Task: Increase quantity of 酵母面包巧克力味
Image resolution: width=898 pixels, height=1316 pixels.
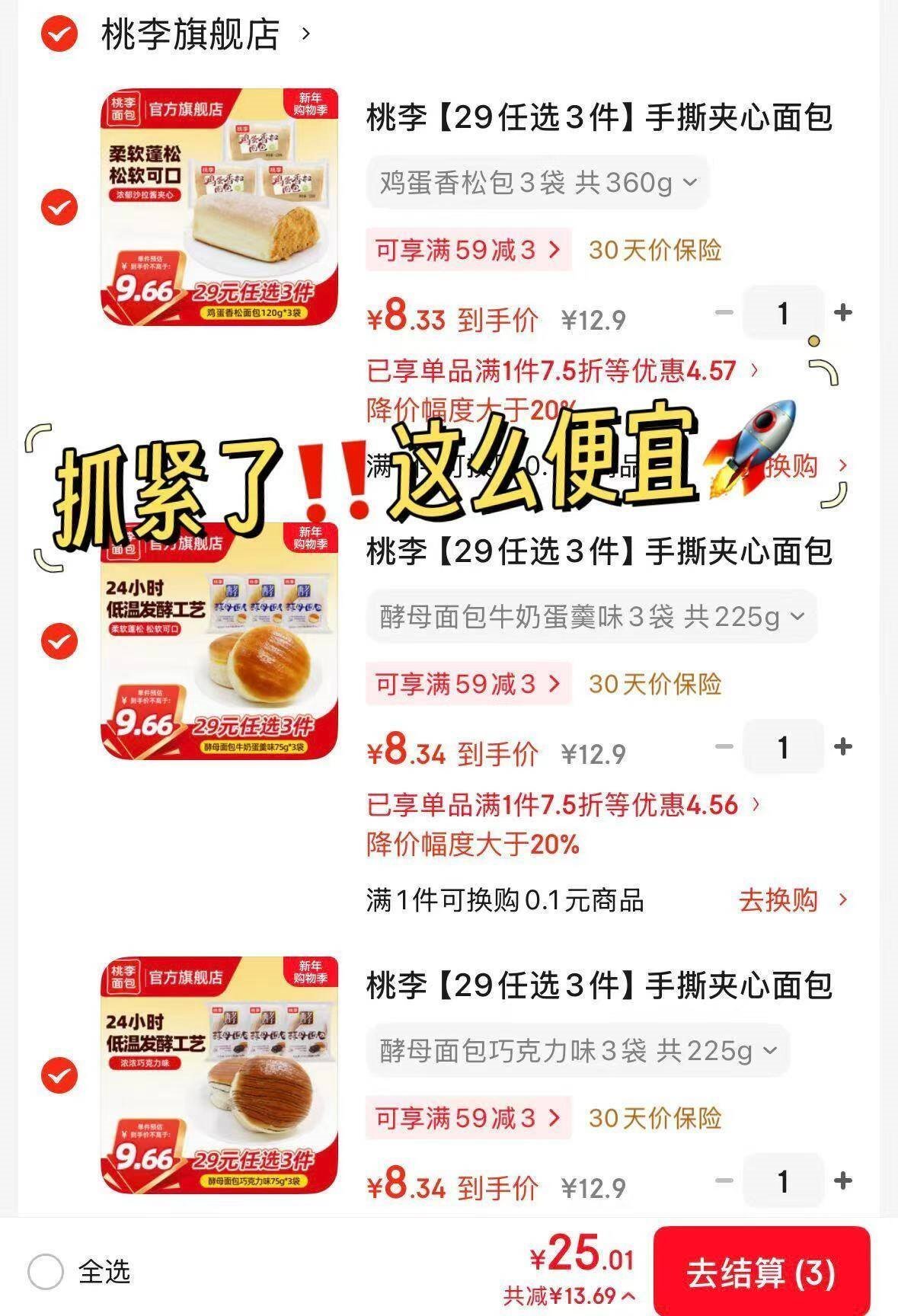Action: (842, 1180)
